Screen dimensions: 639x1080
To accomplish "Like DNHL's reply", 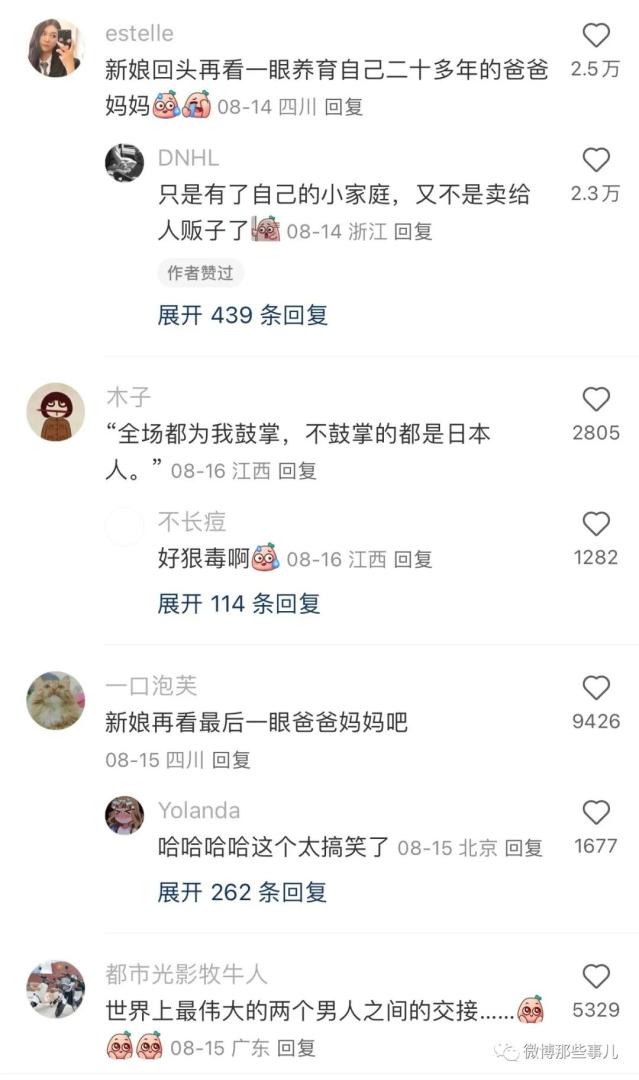I will click(x=596, y=160).
